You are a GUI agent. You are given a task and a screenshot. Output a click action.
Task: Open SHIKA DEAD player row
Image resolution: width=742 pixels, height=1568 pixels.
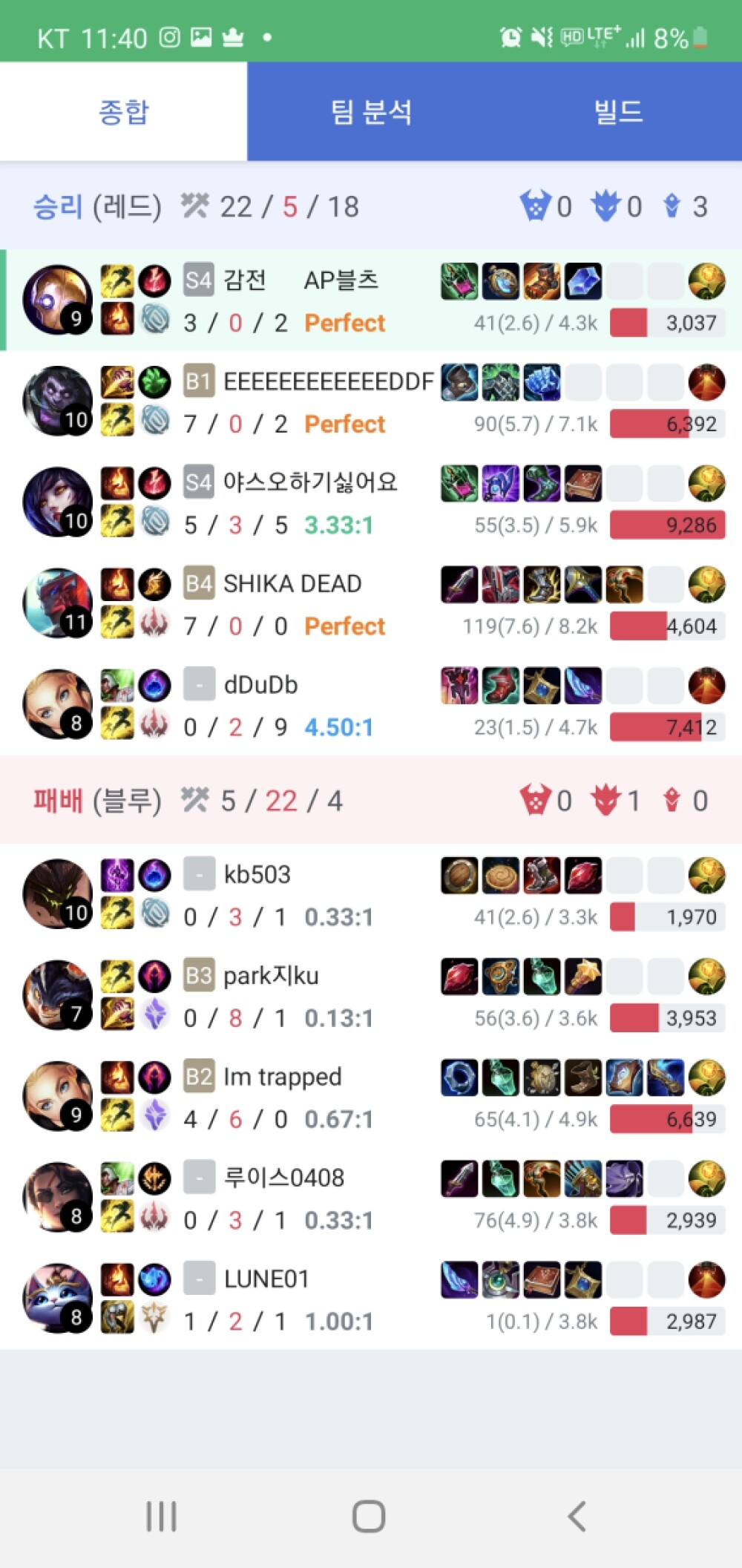[x=292, y=584]
